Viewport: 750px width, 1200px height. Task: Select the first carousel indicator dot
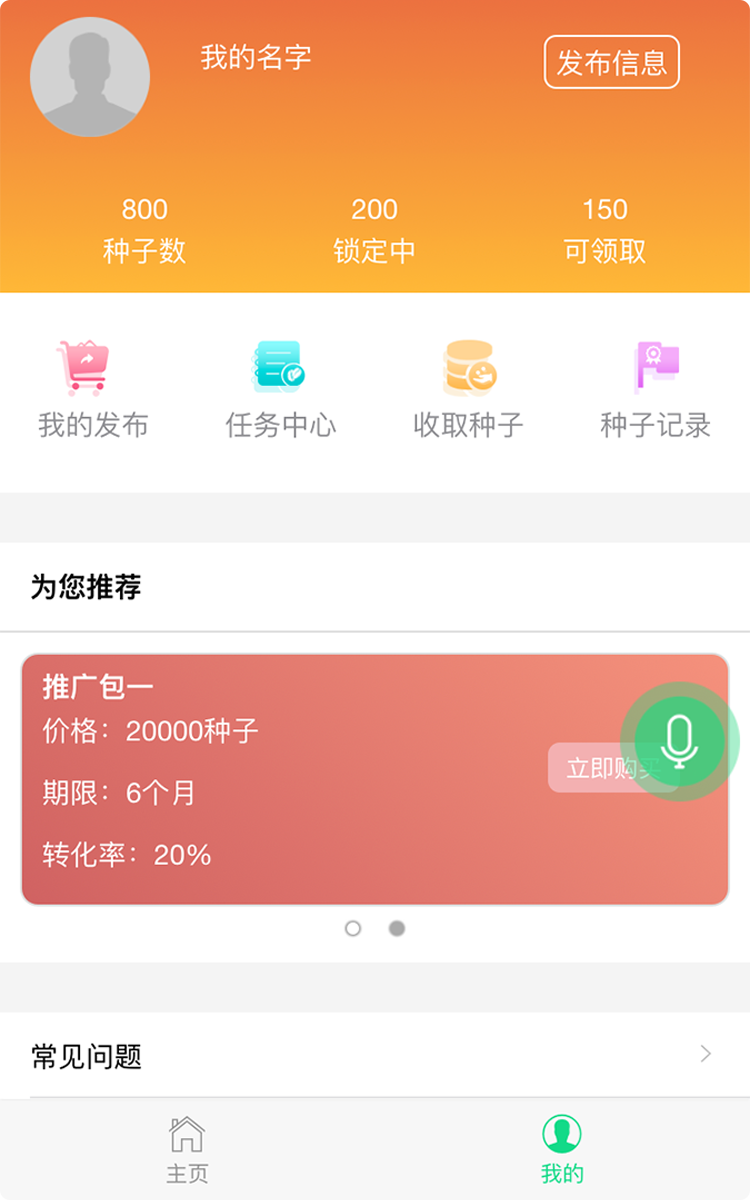(x=353, y=928)
